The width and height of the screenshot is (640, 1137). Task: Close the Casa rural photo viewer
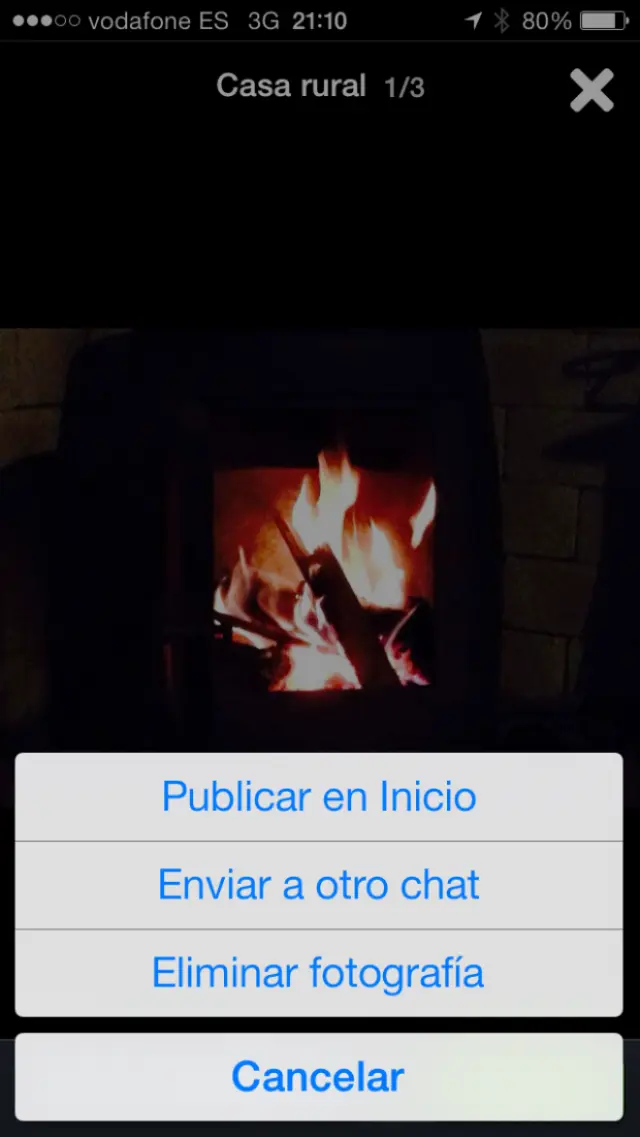point(591,90)
